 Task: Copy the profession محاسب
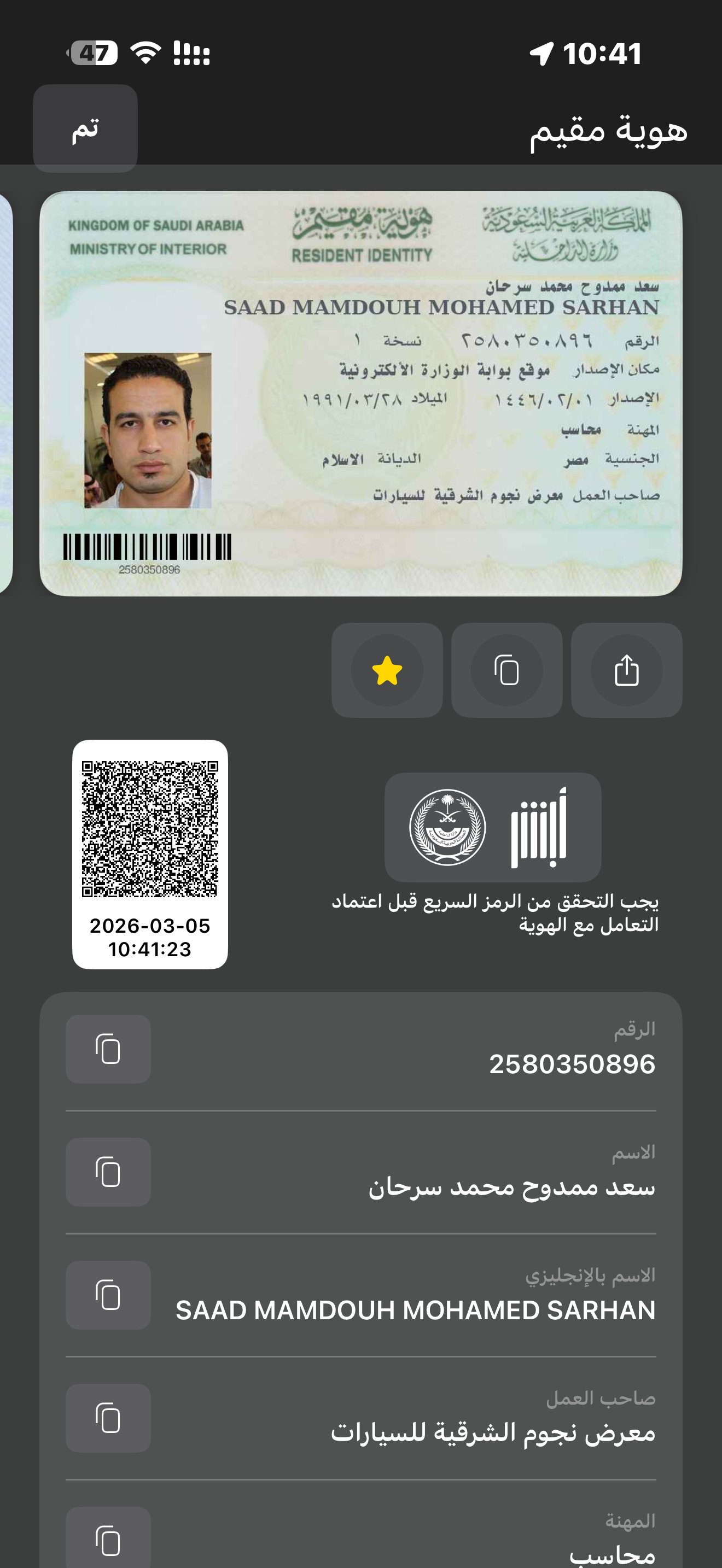(x=108, y=1538)
